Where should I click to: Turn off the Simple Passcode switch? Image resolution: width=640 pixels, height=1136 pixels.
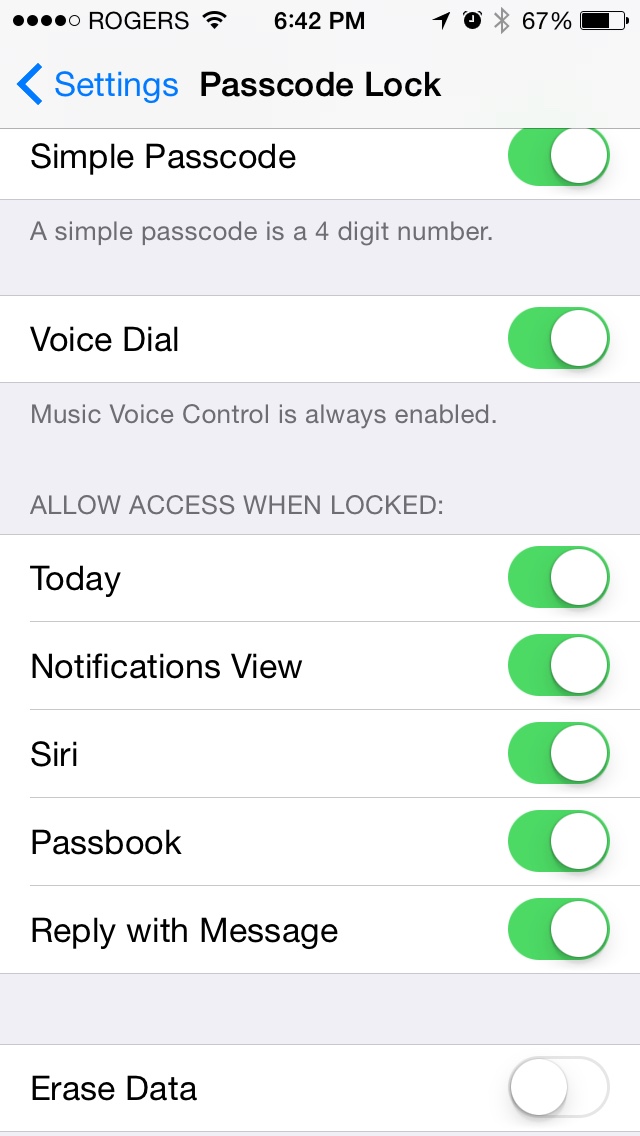[558, 156]
